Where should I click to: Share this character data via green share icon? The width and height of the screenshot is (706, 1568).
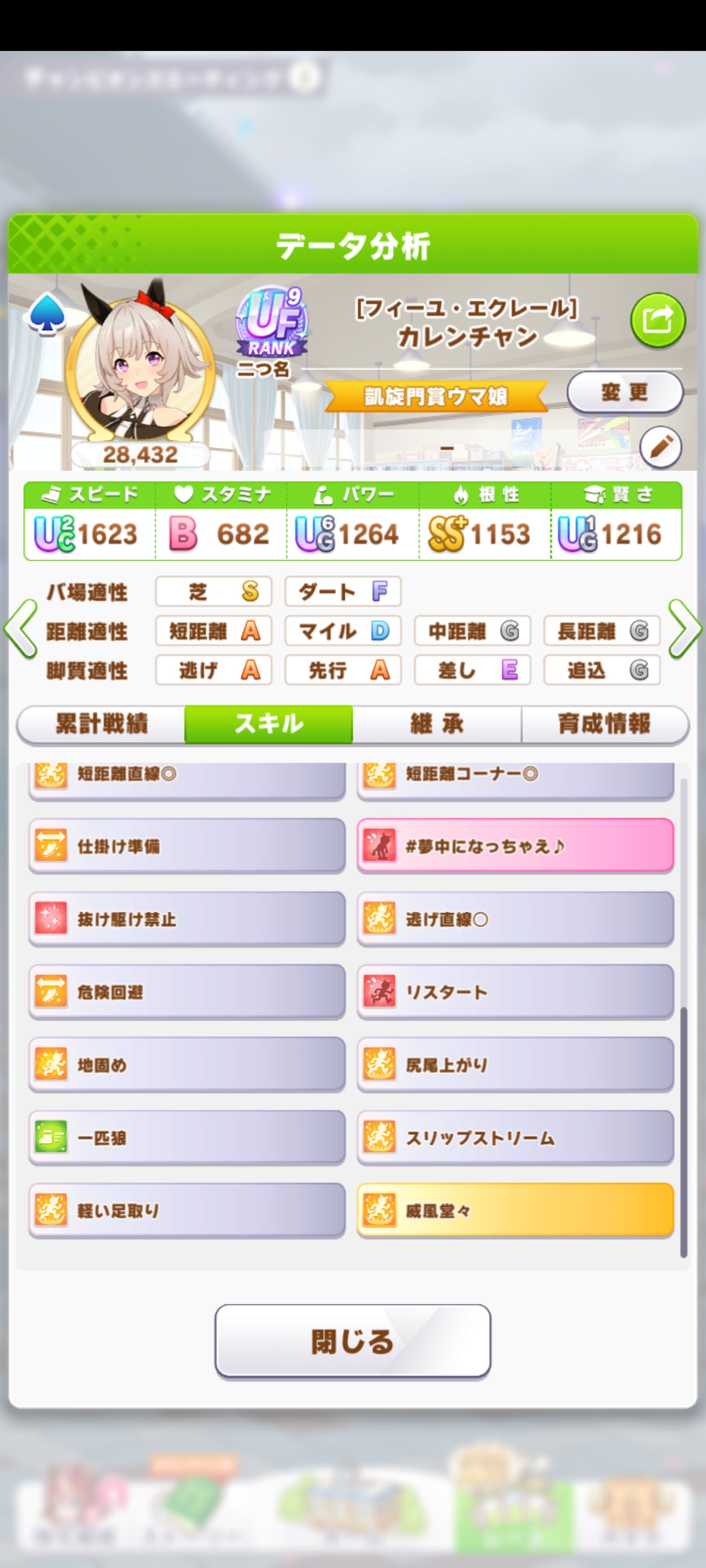657,320
